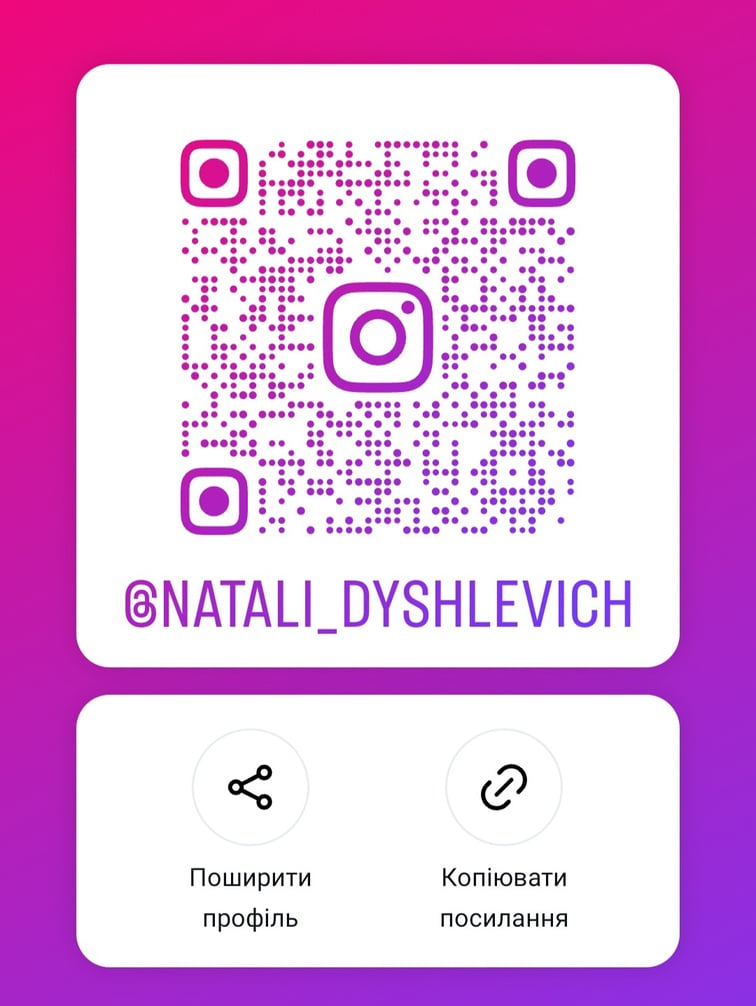756x1006 pixels.
Task: Copy the link with Копіювати посилання
Action: (x=503, y=788)
